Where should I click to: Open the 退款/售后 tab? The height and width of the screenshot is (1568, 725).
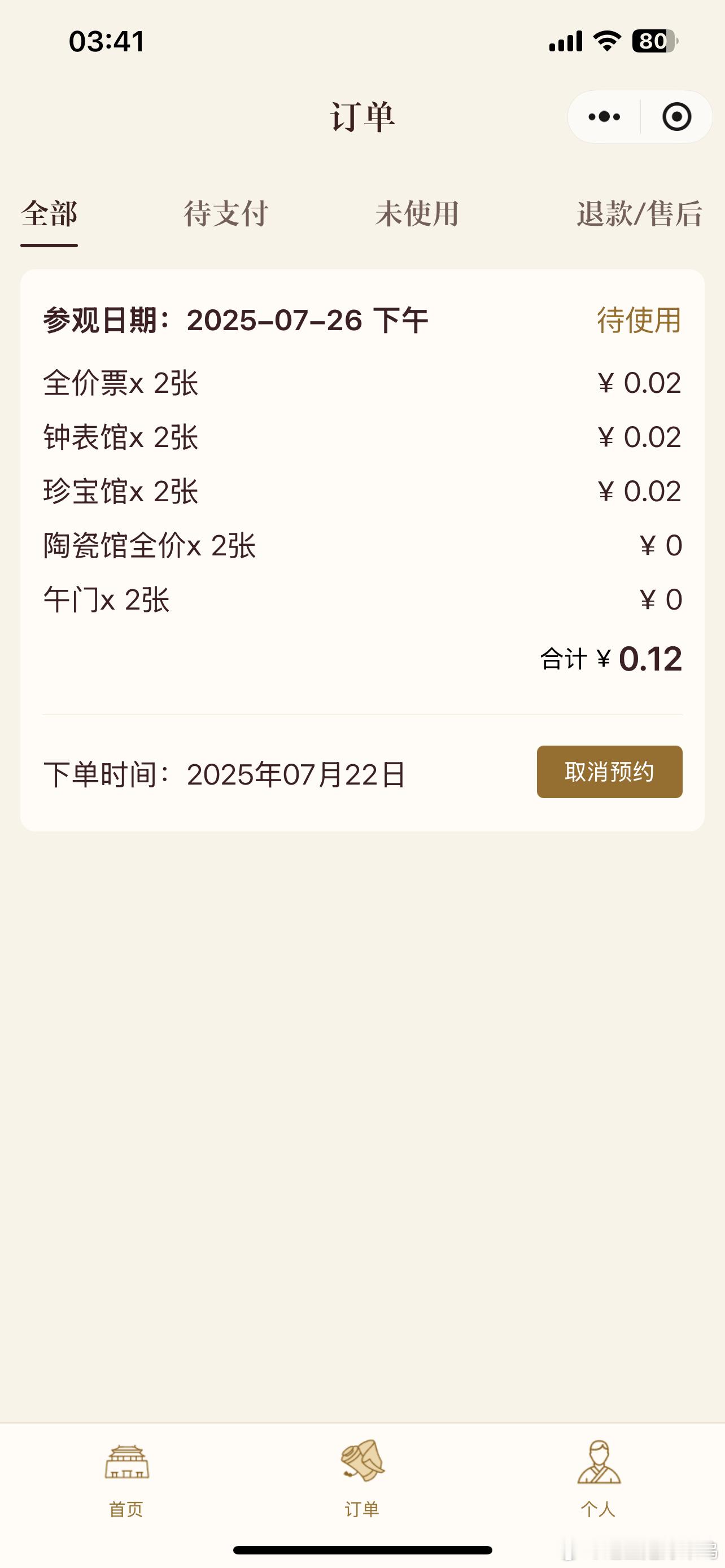[x=639, y=214]
